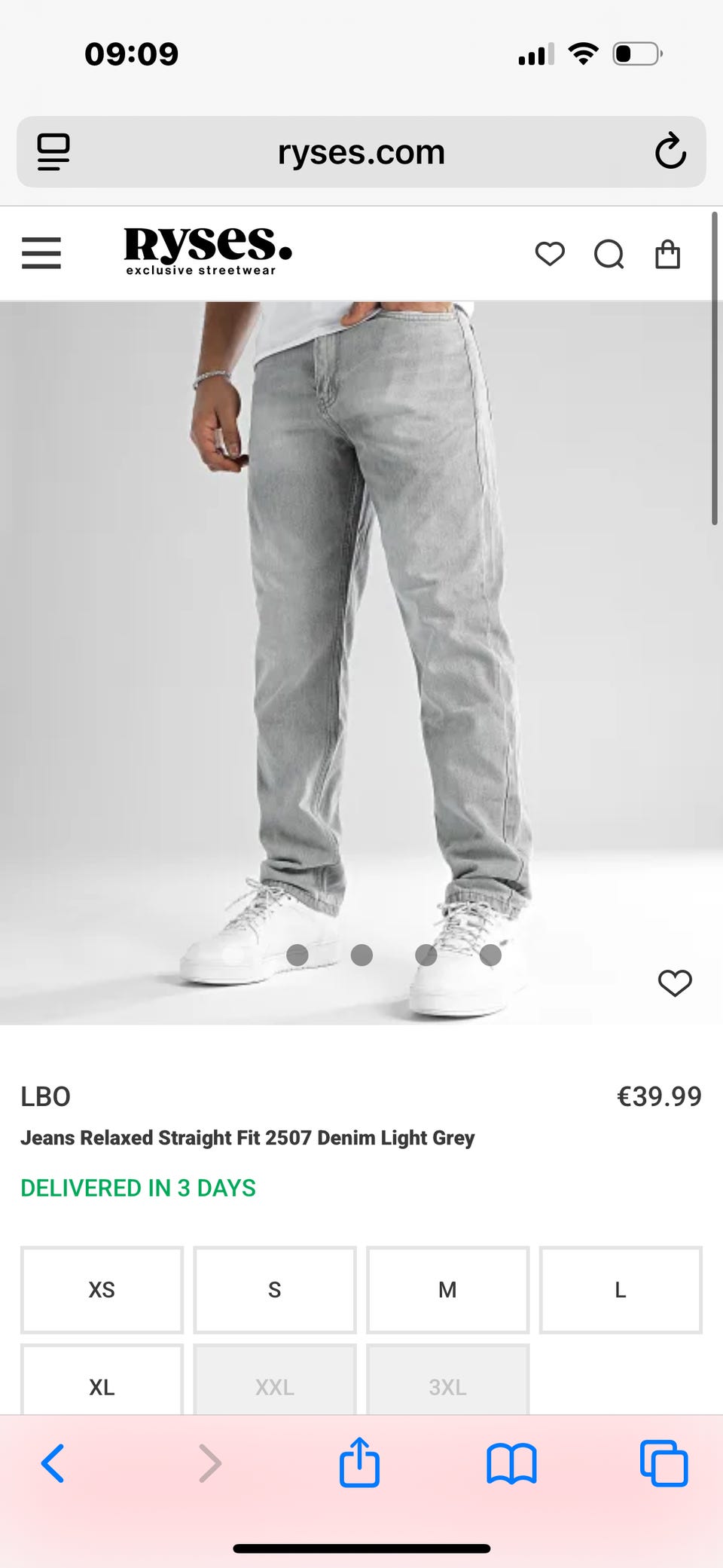The width and height of the screenshot is (723, 1568).
Task: Tap the ryses.com address bar
Action: click(361, 152)
